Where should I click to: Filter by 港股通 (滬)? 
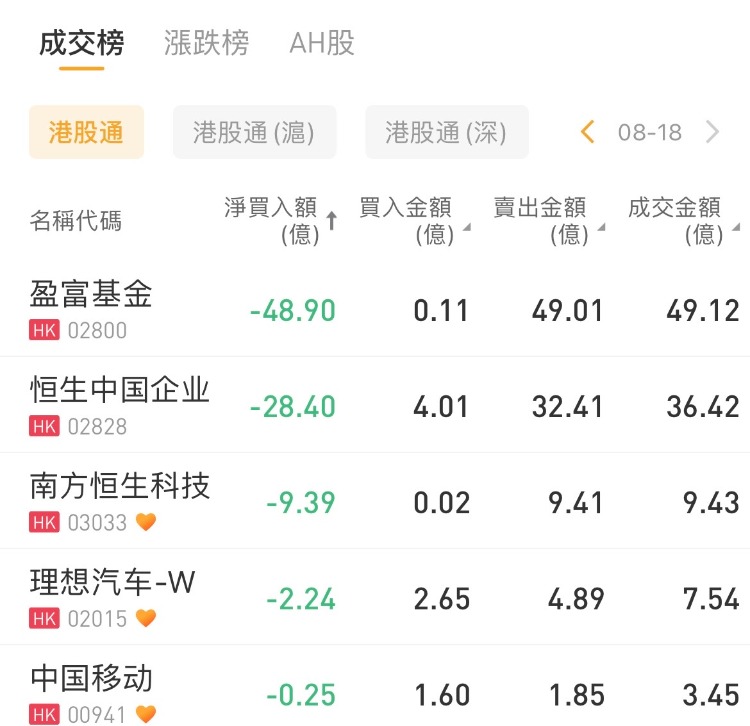click(x=254, y=132)
